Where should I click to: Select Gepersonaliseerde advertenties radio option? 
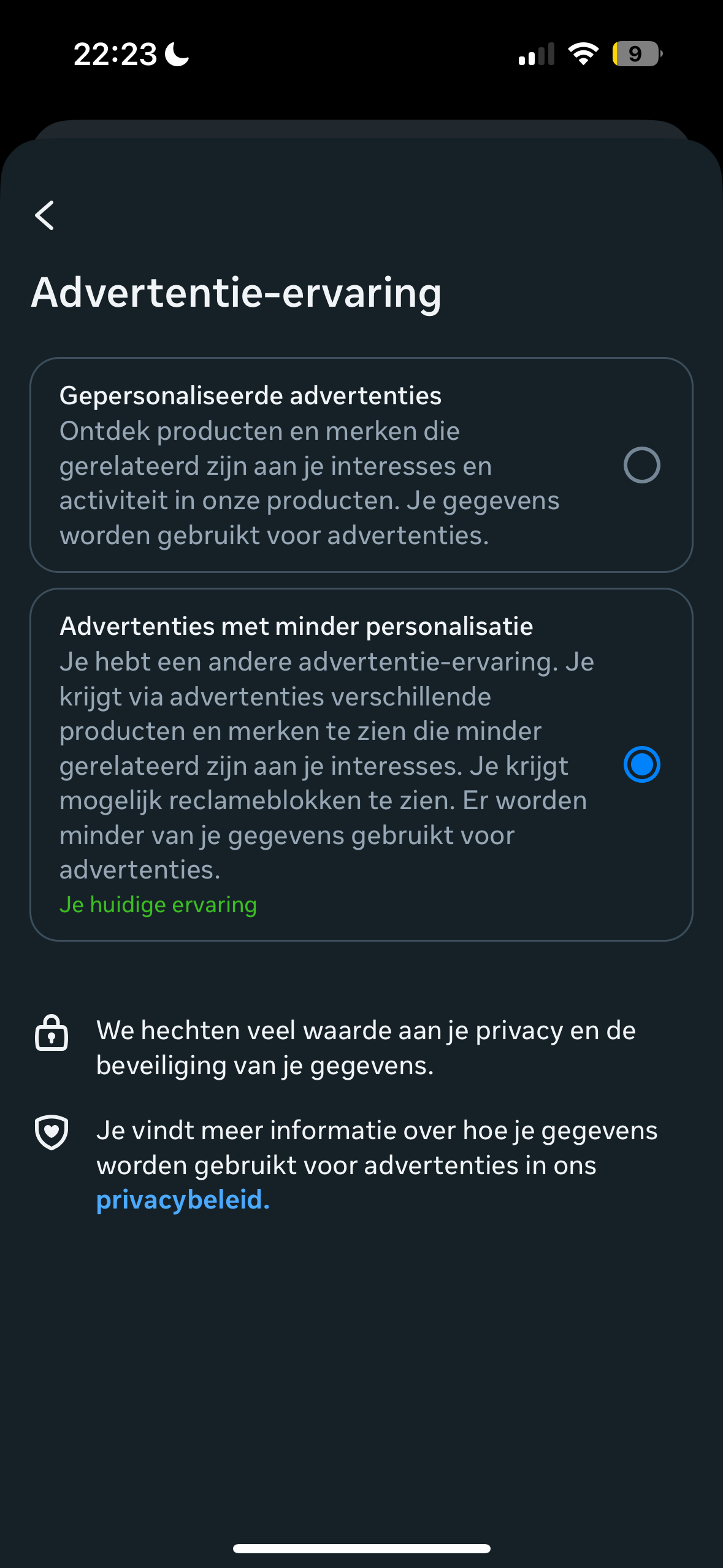click(x=641, y=465)
